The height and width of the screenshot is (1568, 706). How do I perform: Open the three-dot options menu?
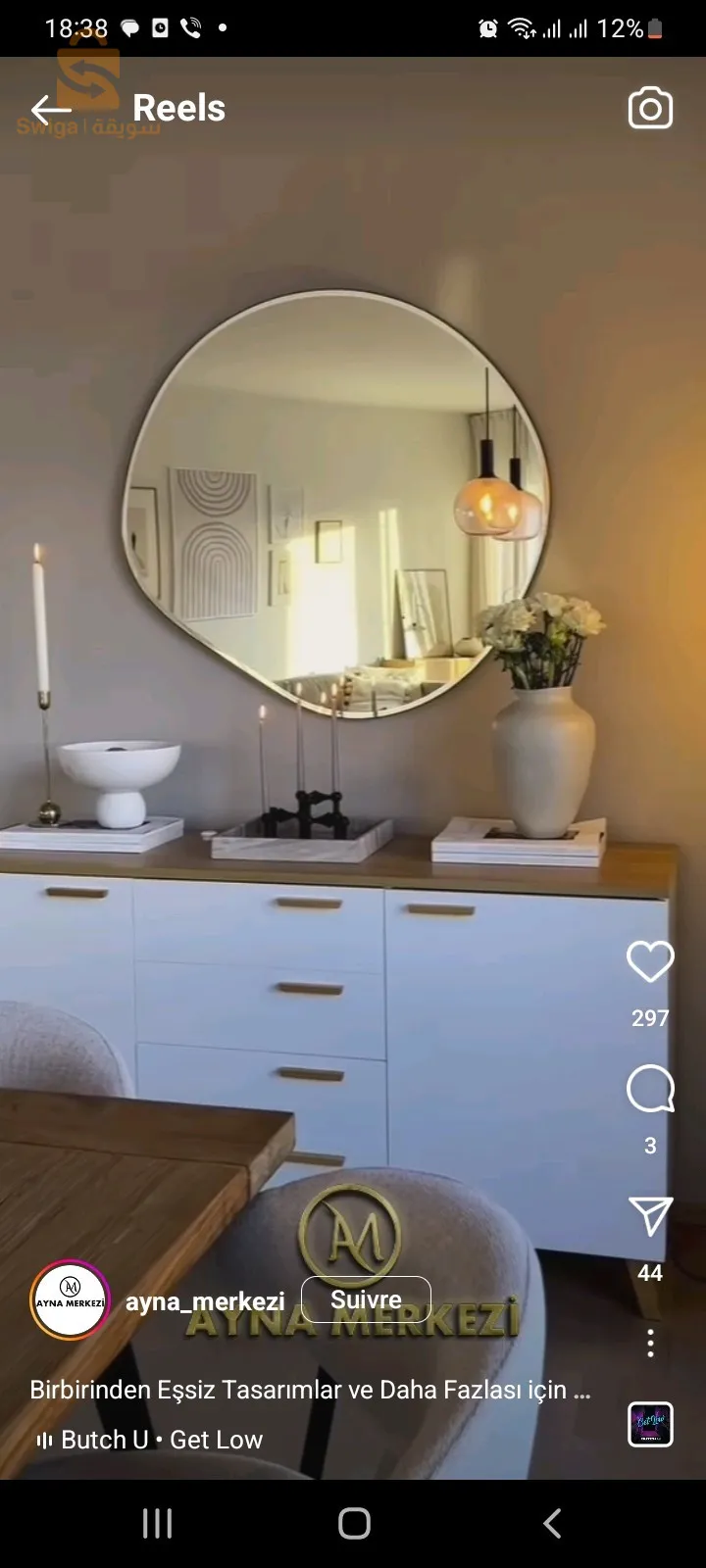pos(650,1343)
